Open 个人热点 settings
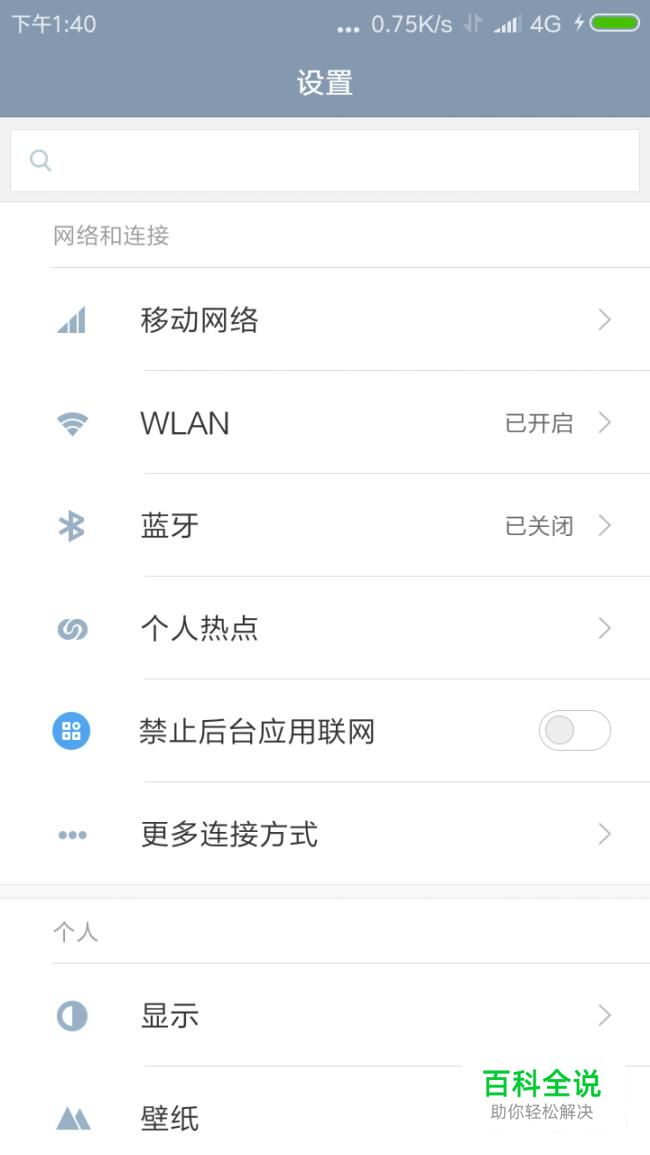Viewport: 650px width, 1155px height. pyautogui.click(x=325, y=629)
